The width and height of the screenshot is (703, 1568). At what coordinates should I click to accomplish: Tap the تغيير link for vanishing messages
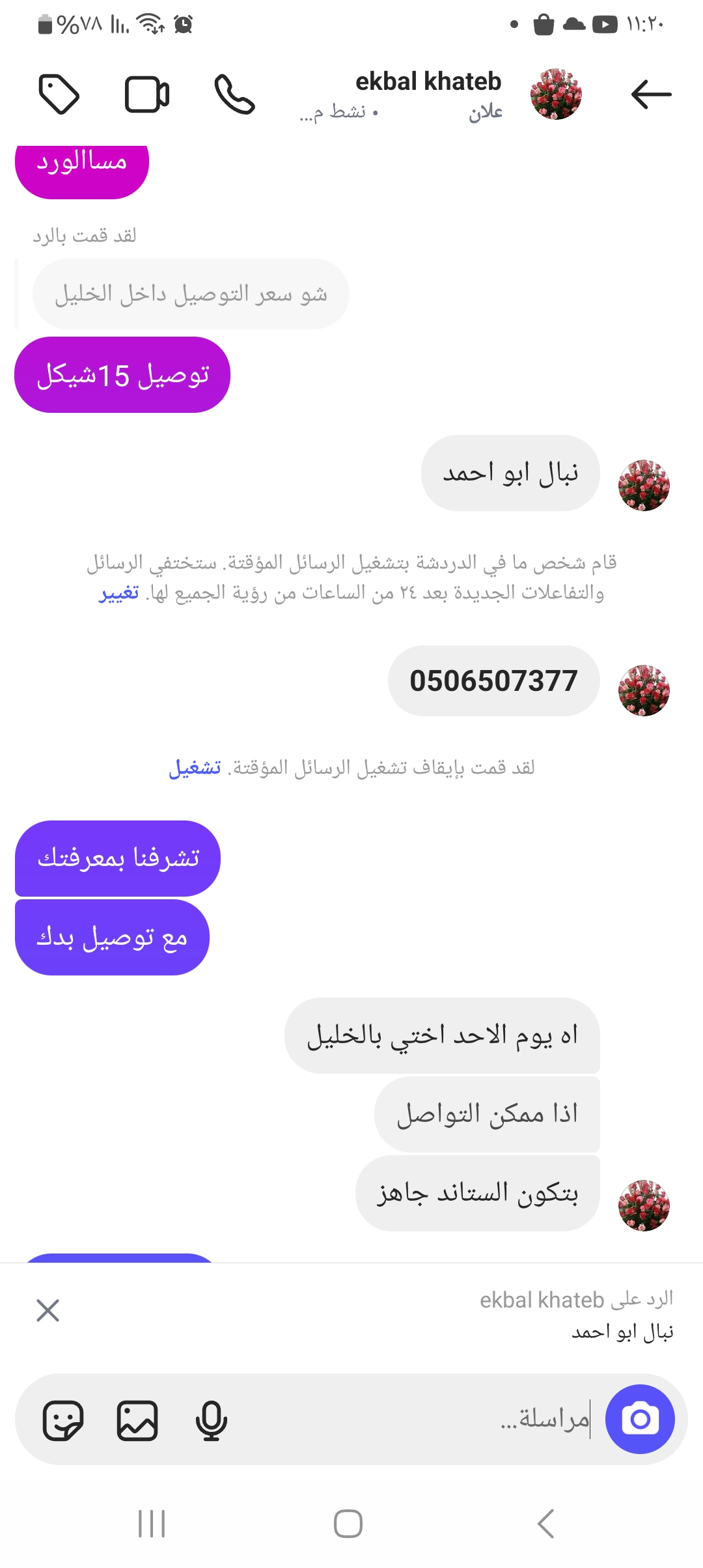point(118,593)
